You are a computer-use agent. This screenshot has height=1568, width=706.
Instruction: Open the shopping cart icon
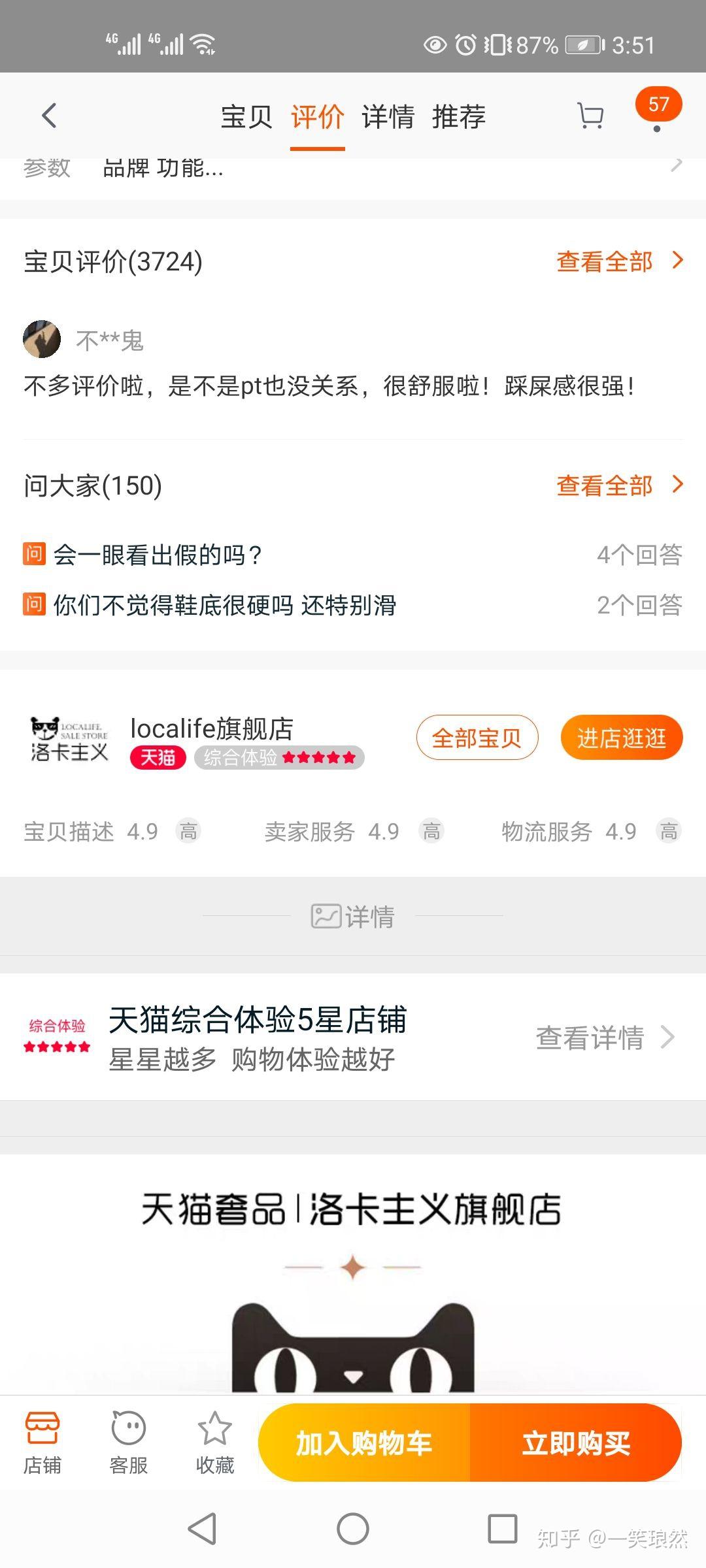(590, 116)
